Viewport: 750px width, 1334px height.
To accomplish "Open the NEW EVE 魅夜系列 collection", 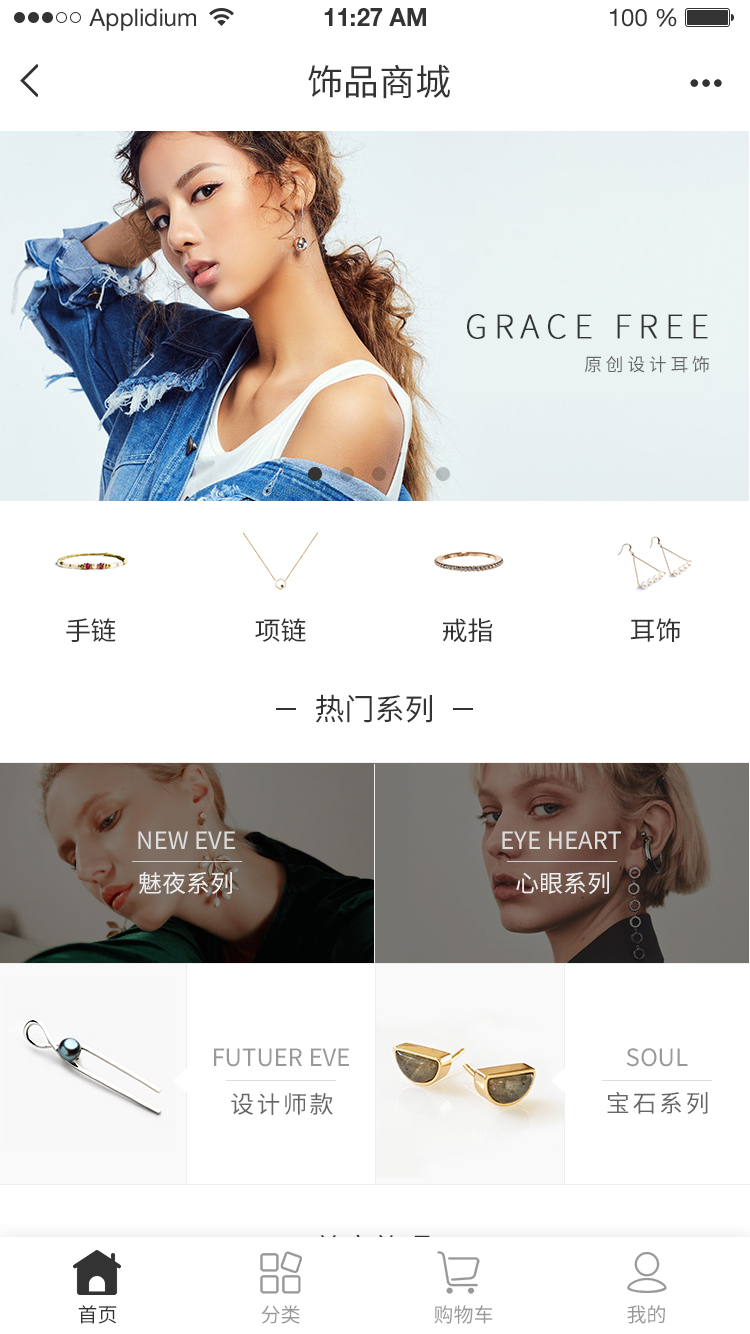I will (187, 863).
